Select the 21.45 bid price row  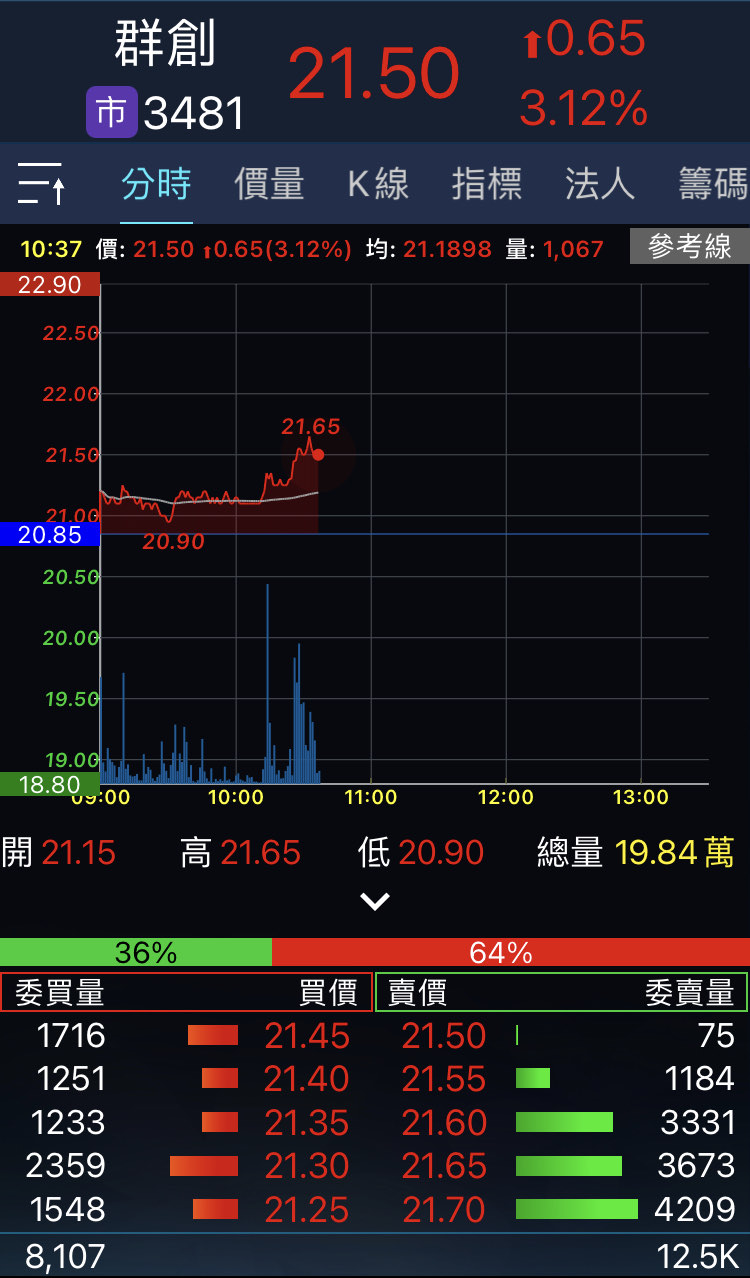click(x=306, y=1036)
